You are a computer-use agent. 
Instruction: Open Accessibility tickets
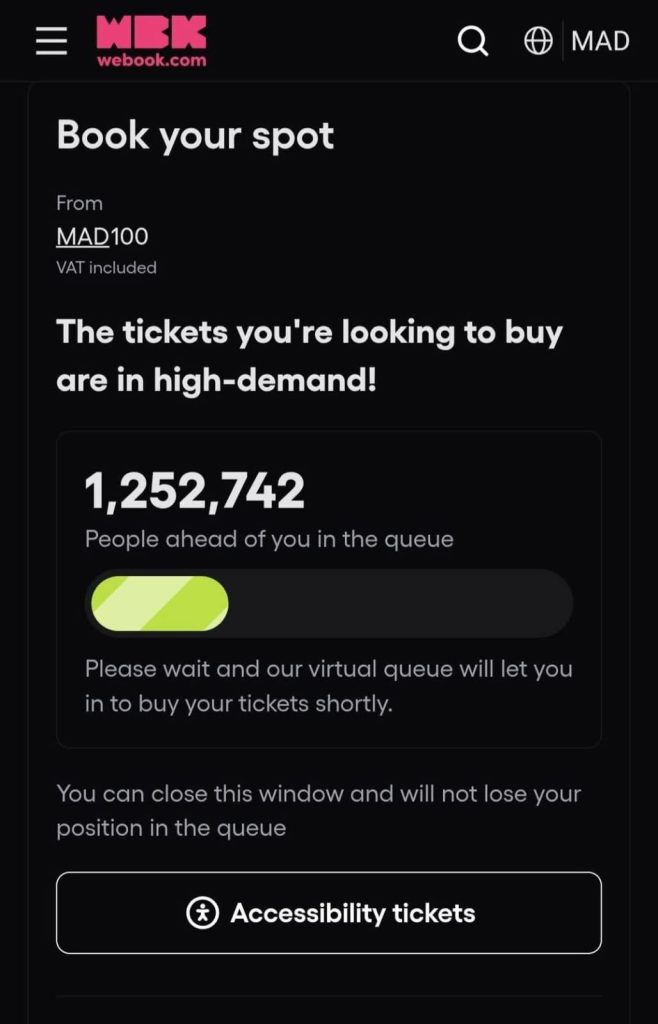pos(329,912)
